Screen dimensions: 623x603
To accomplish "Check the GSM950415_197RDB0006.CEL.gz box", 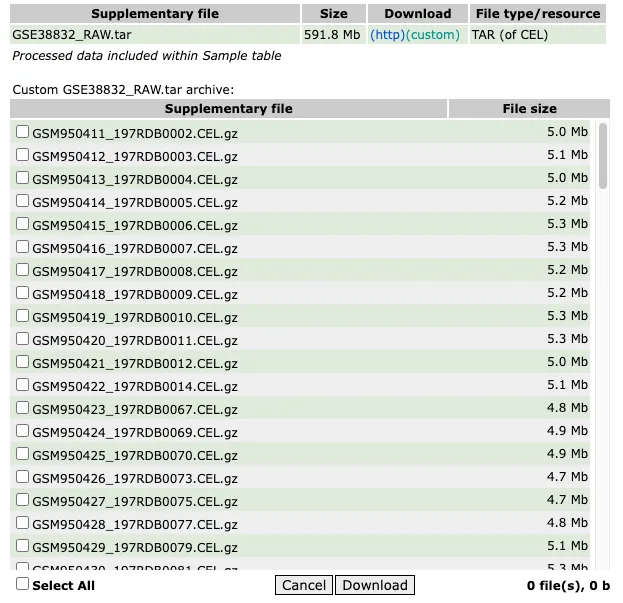I will [x=23, y=223].
